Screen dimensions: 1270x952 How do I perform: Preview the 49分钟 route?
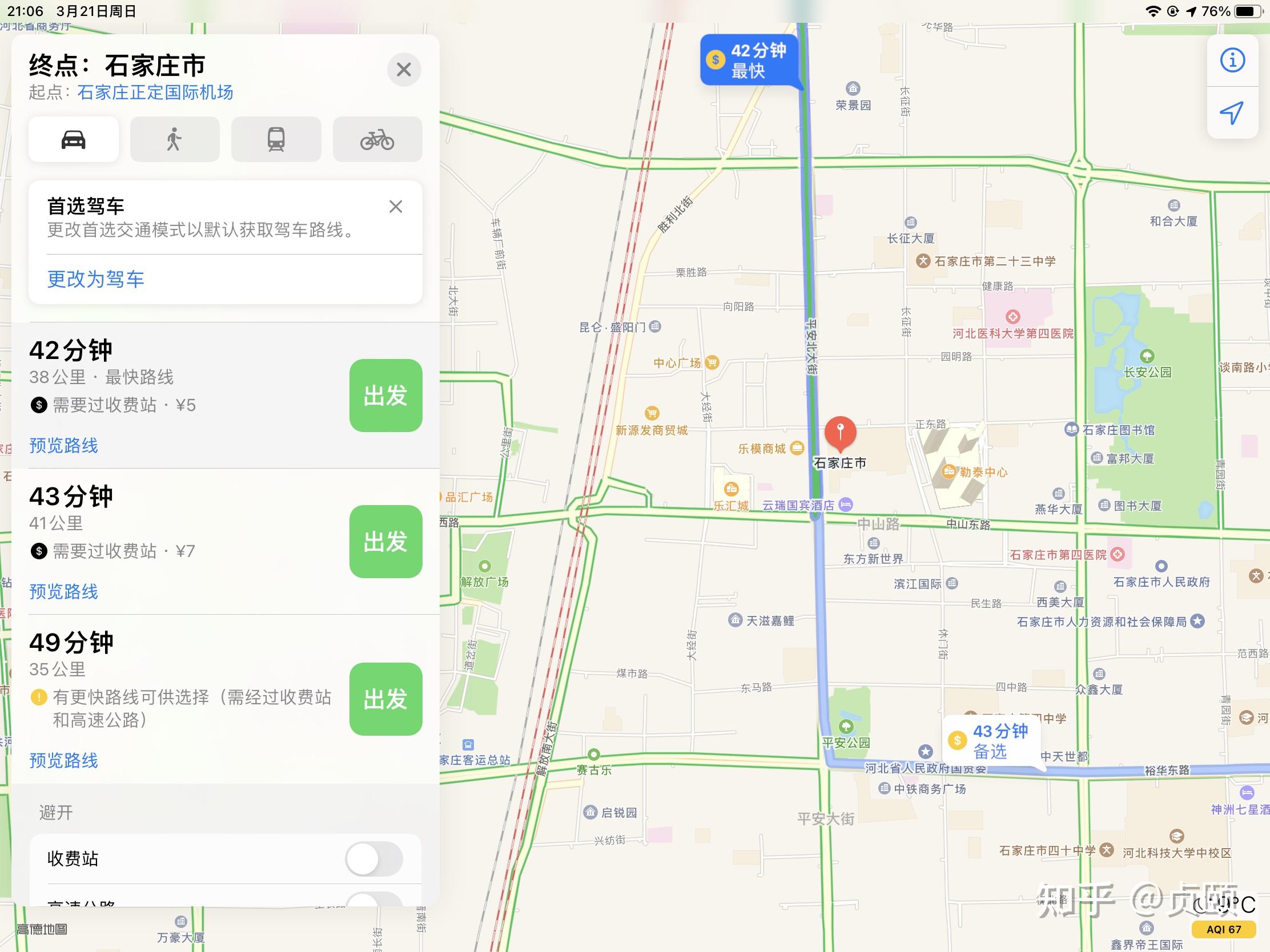pyautogui.click(x=64, y=760)
